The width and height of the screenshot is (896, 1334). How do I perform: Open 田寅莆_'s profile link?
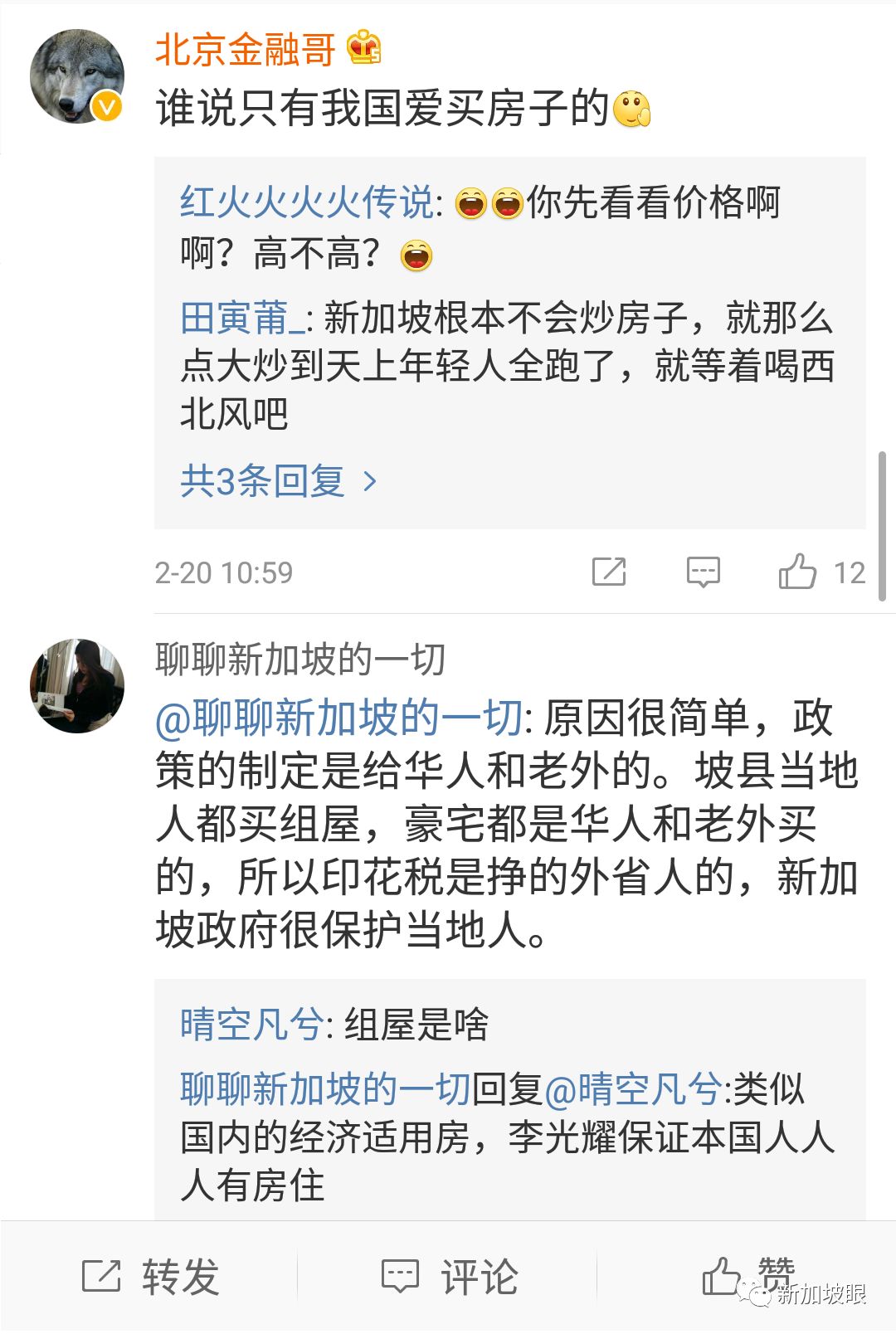[241, 317]
